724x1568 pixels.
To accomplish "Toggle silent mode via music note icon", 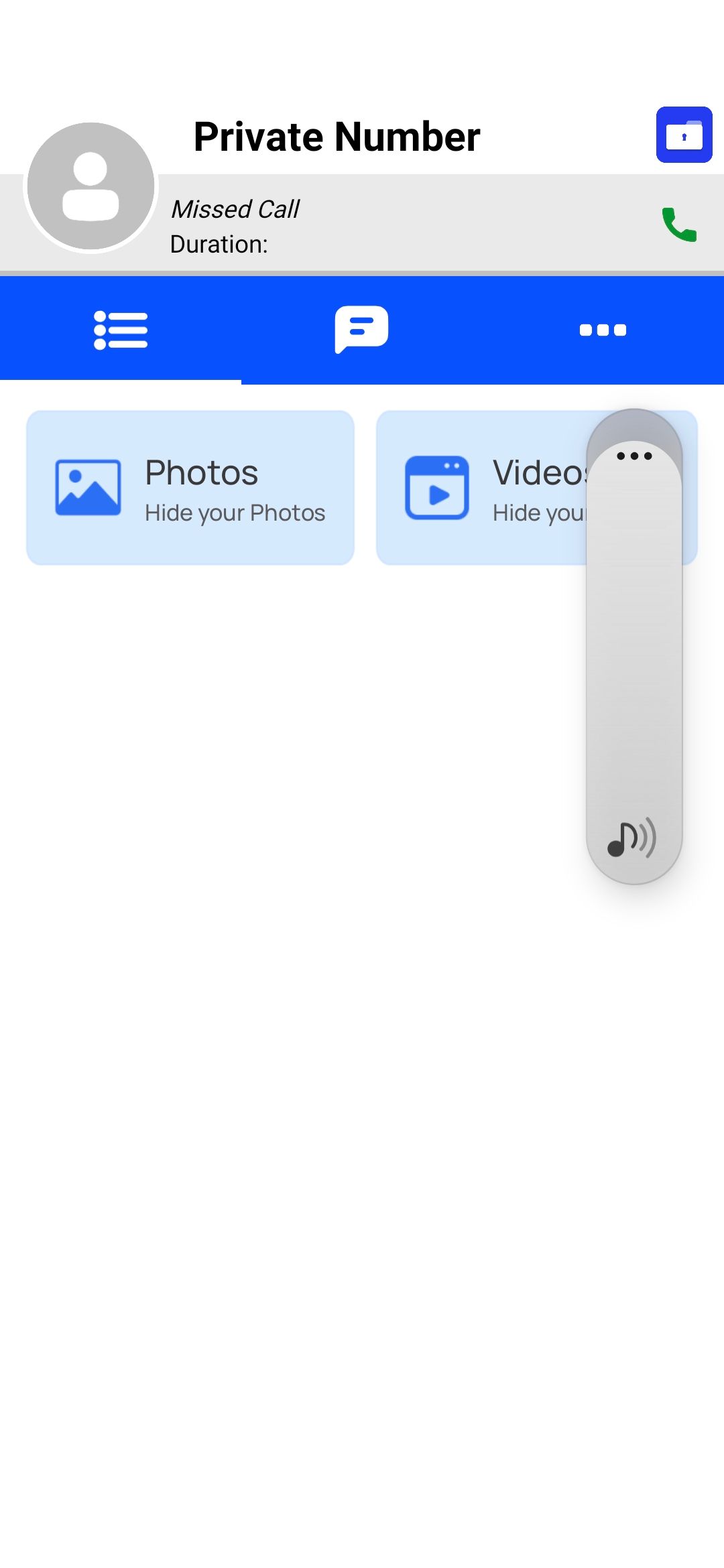I will point(633,838).
